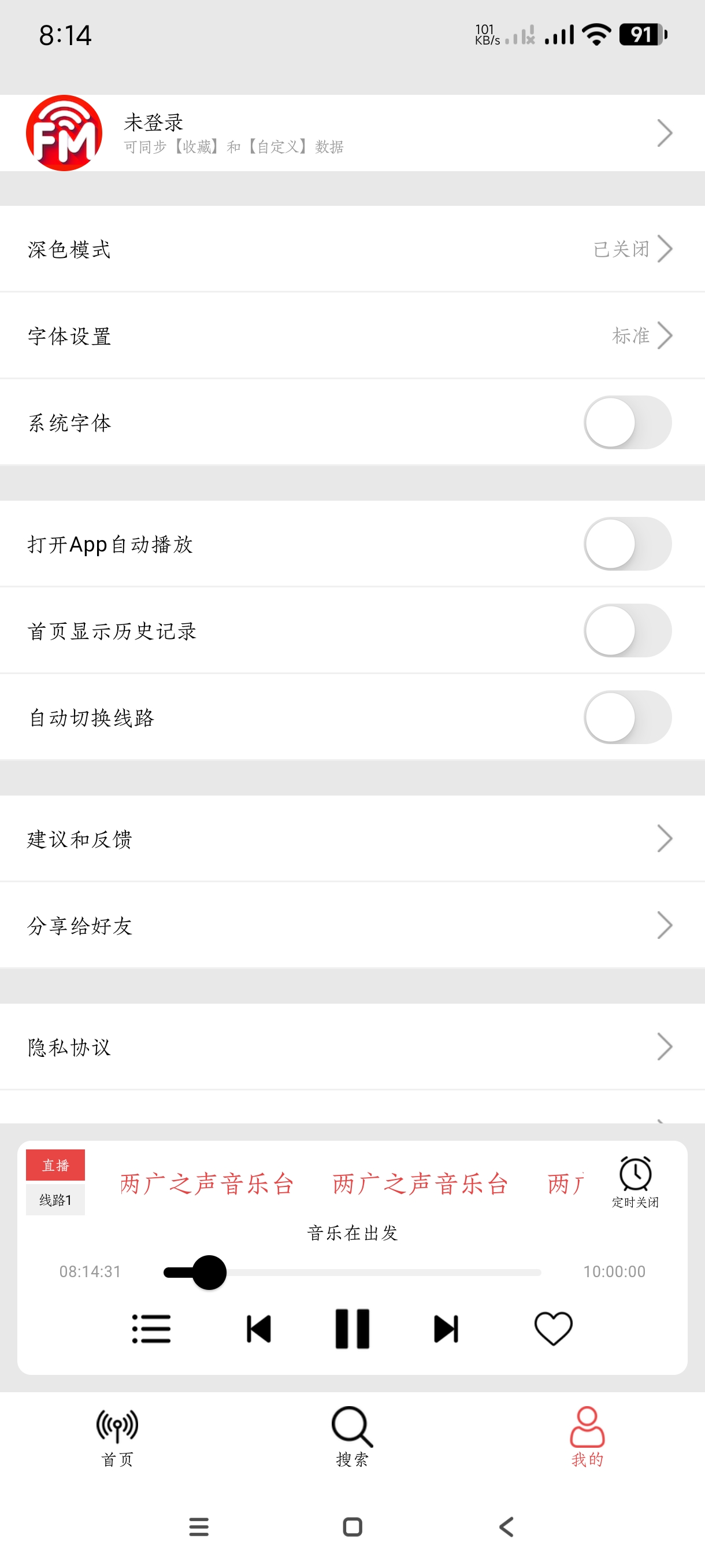
Task: Toggle 首页显示历史记录 on
Action: pyautogui.click(x=627, y=631)
